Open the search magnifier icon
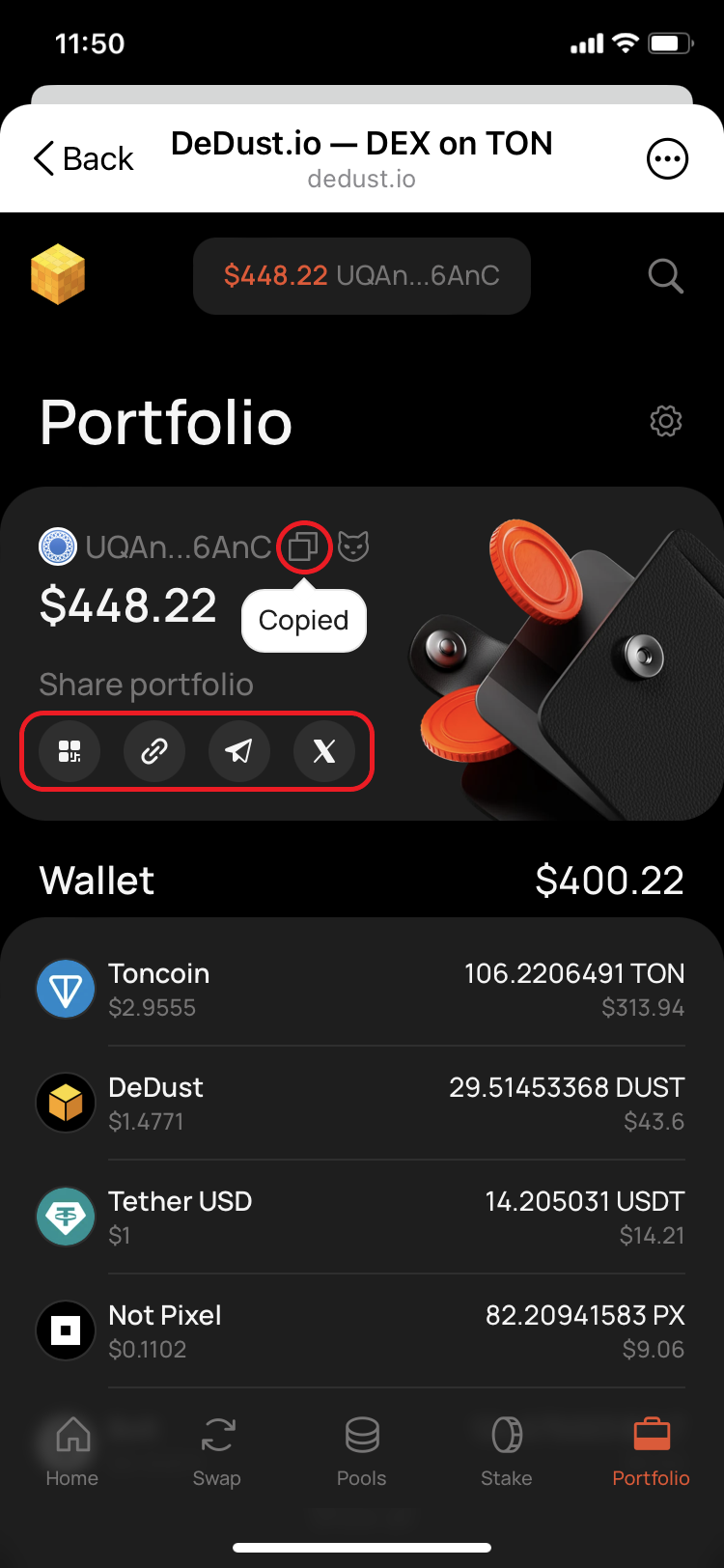724x1568 pixels. (665, 276)
